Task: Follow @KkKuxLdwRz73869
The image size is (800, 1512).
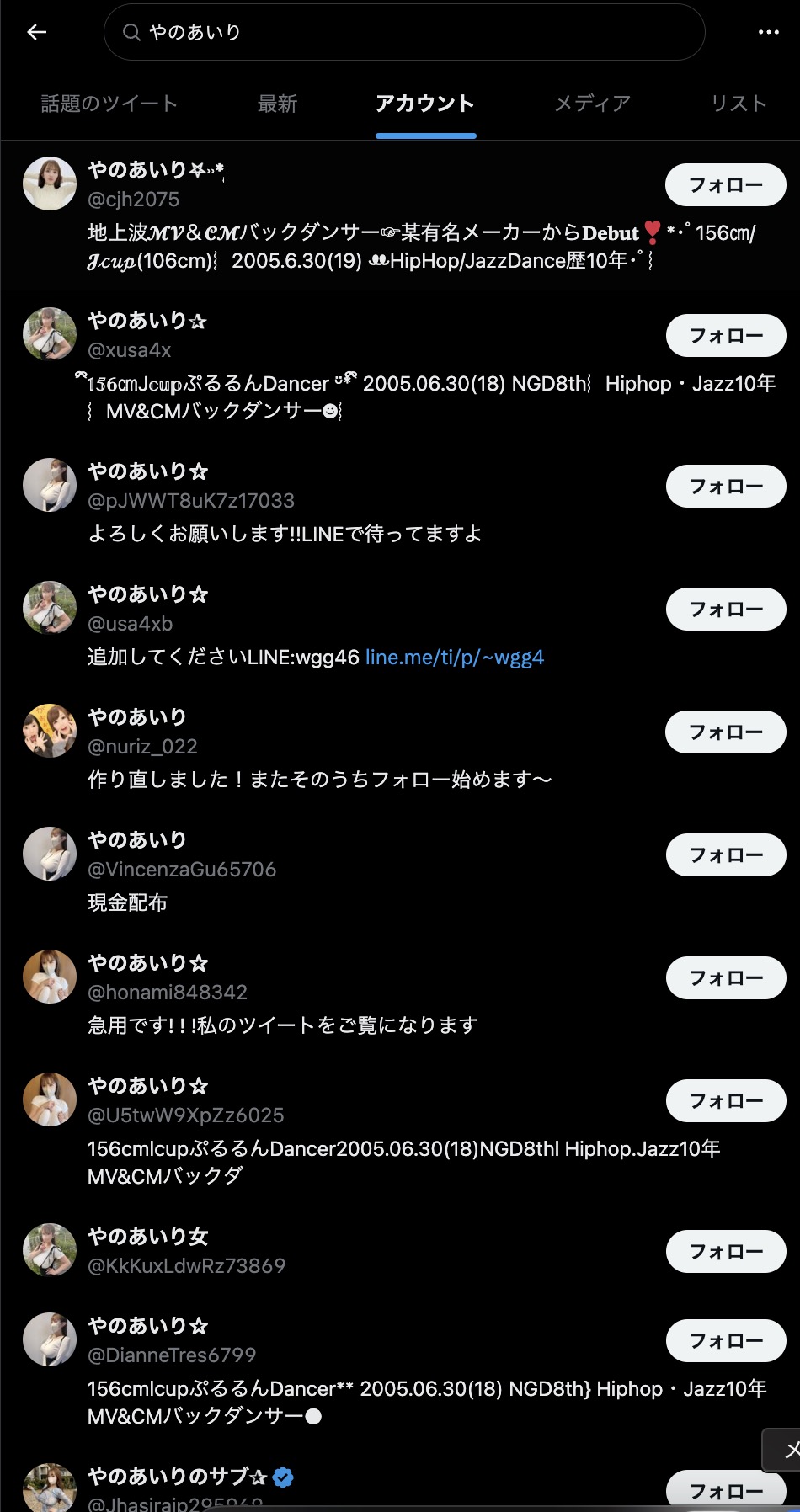Action: coord(725,1252)
